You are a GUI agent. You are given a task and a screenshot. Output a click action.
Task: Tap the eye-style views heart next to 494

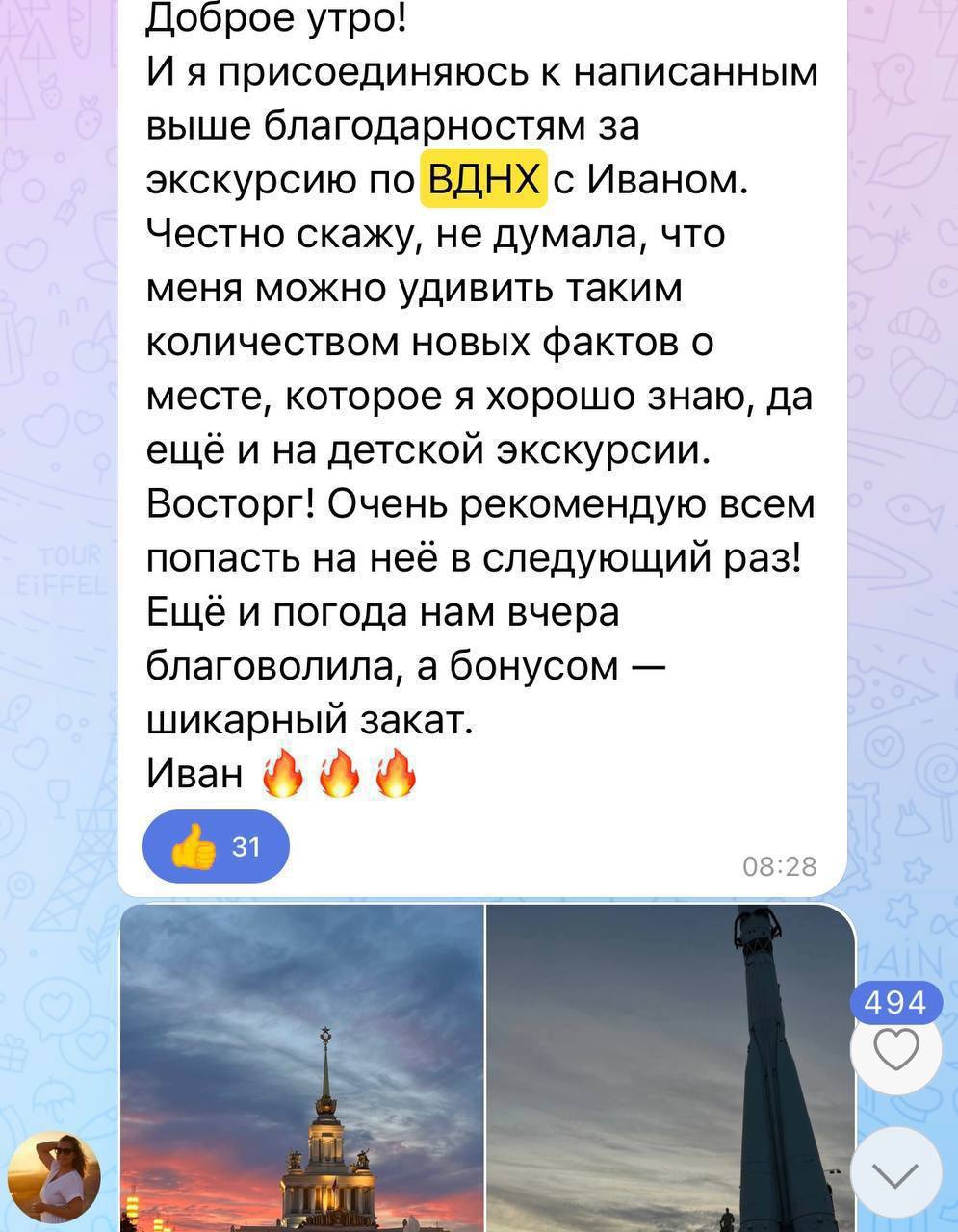895,1050
